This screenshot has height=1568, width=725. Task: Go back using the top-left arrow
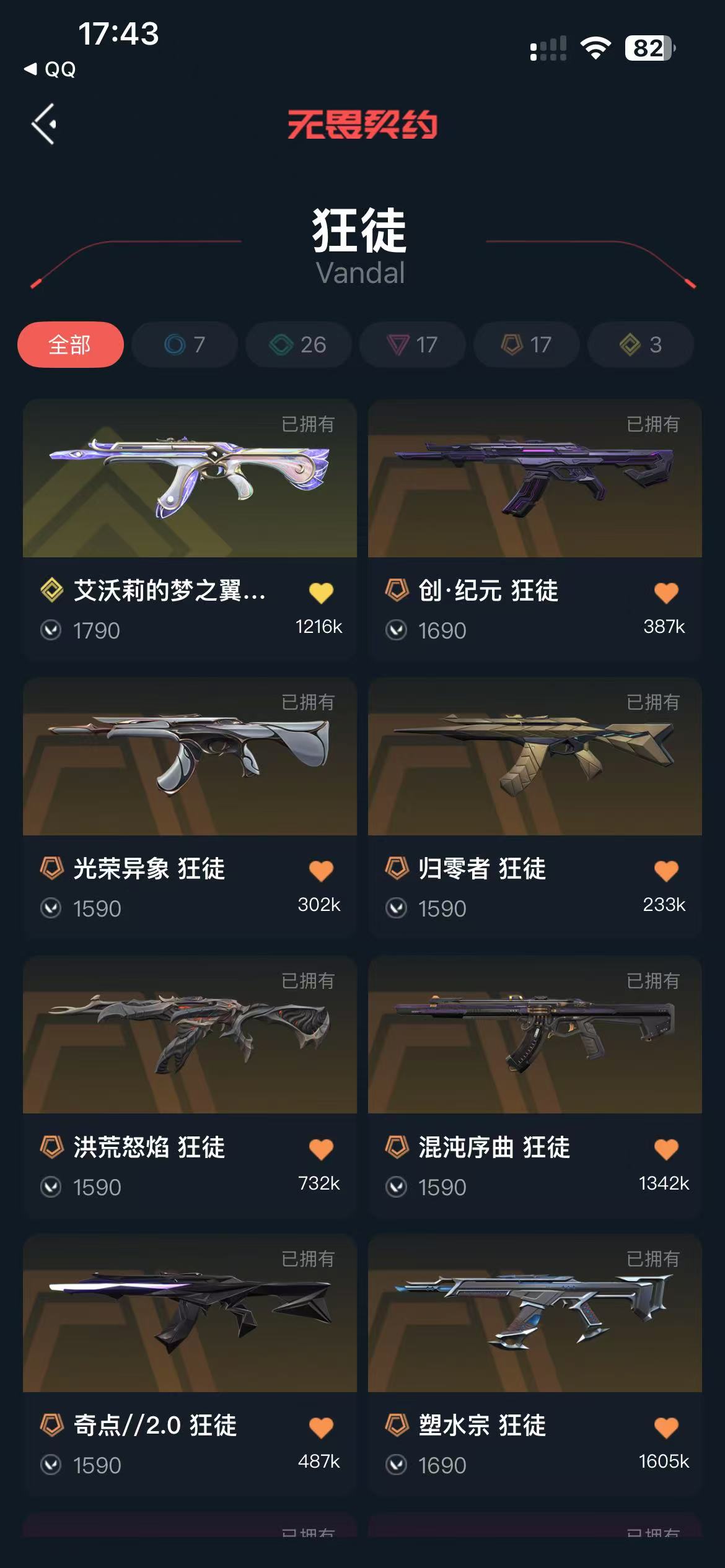[44, 124]
